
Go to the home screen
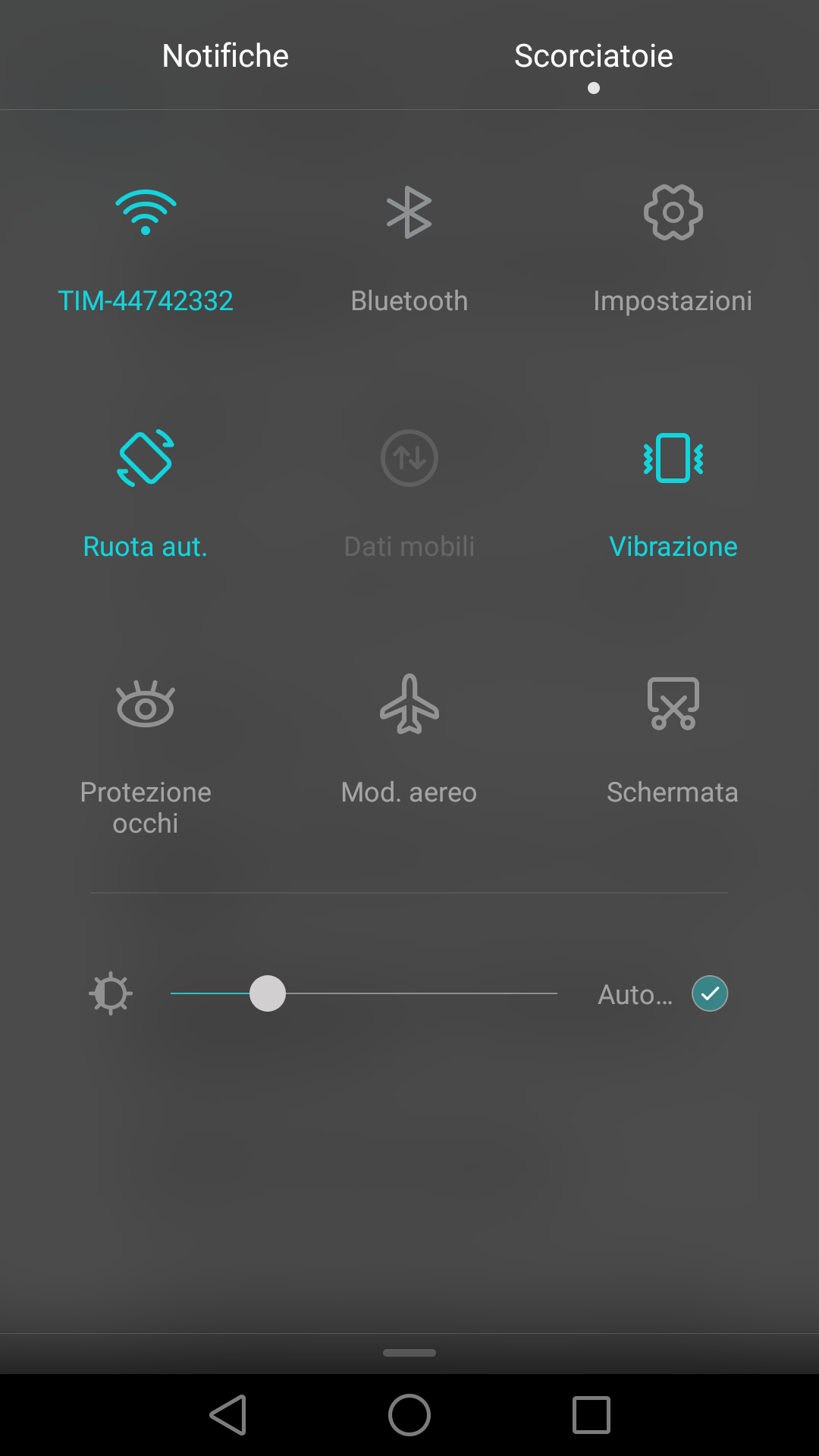pos(409,1415)
